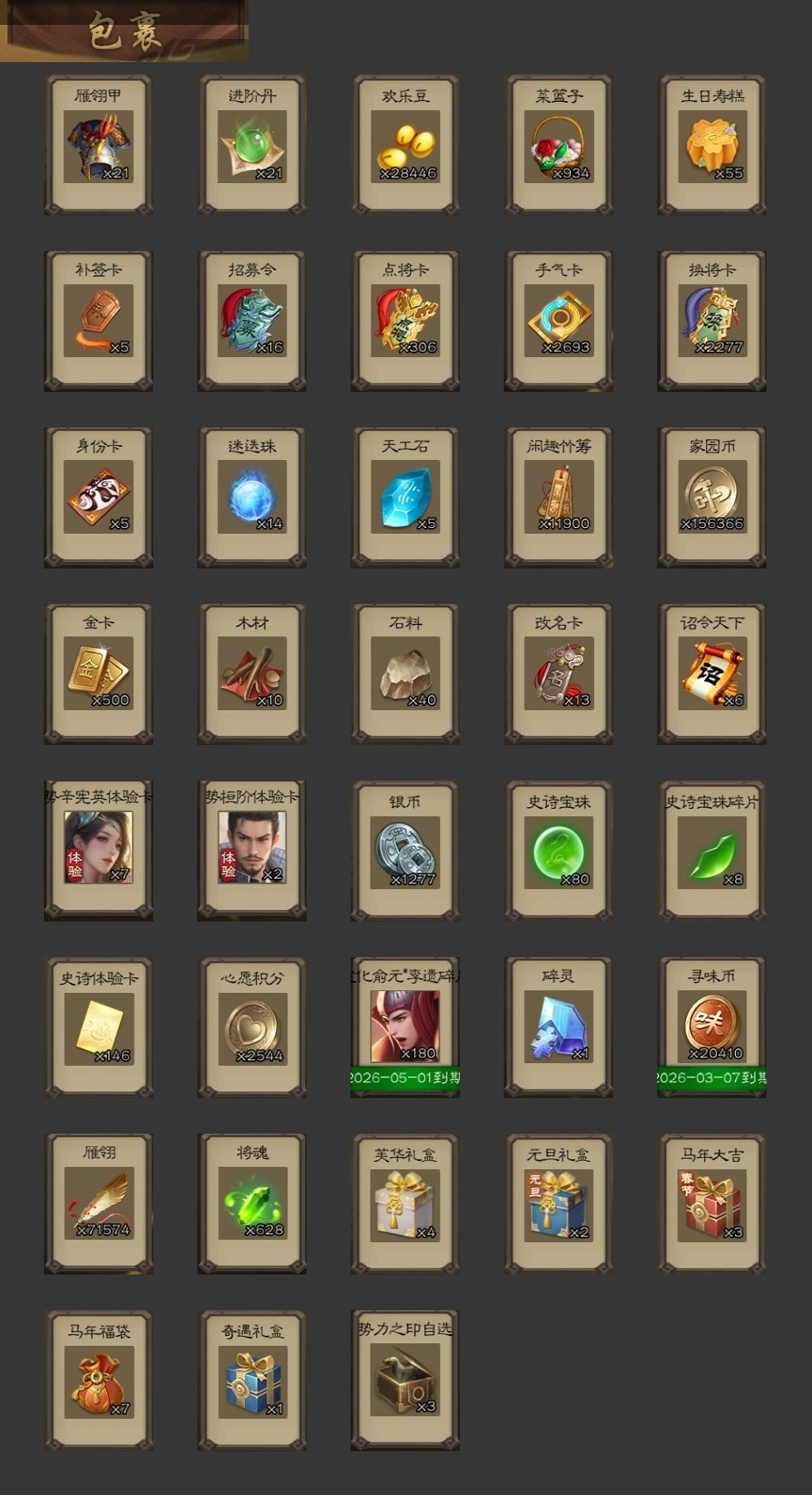
Task: Open the 元旦礼盒 gift box
Action: (x=558, y=1204)
